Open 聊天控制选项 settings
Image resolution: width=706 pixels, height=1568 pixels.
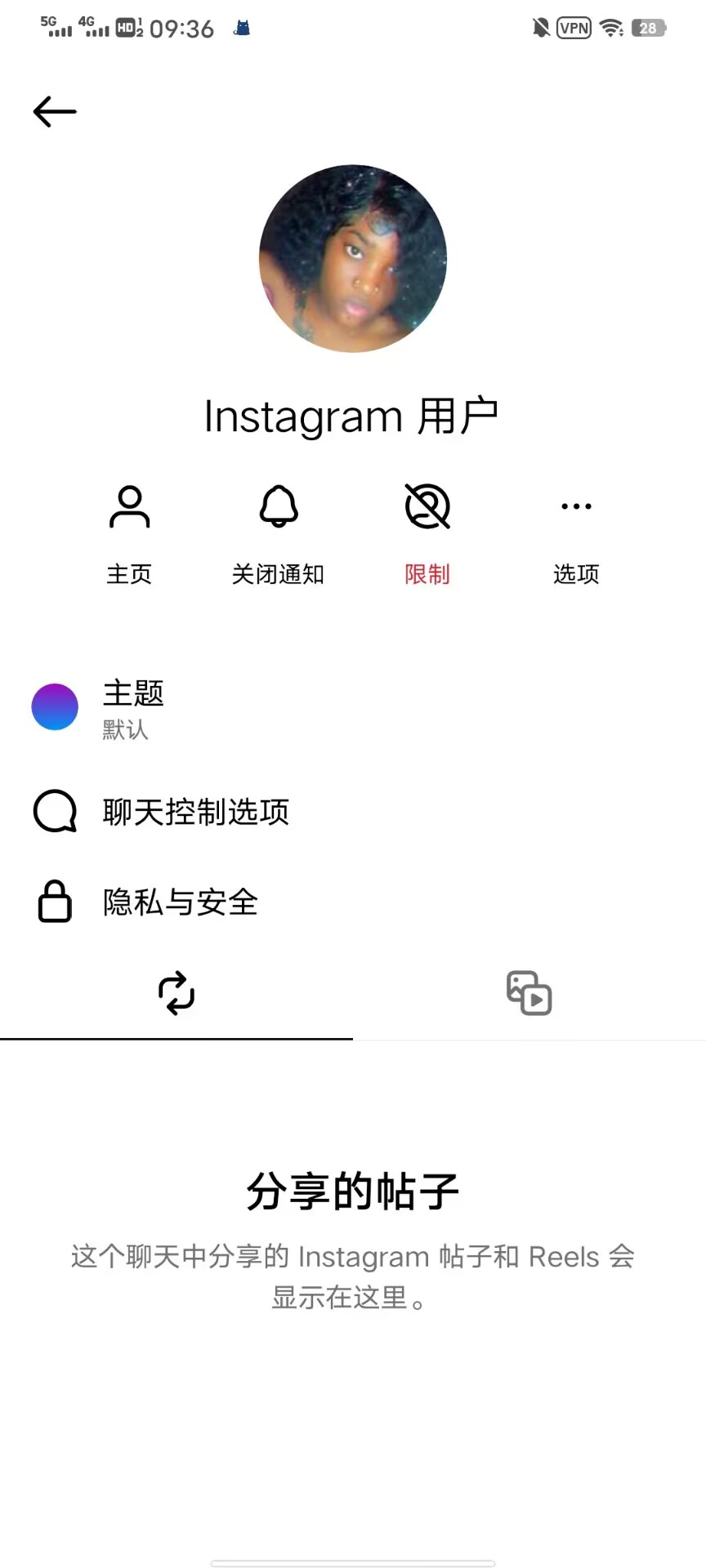tap(196, 812)
